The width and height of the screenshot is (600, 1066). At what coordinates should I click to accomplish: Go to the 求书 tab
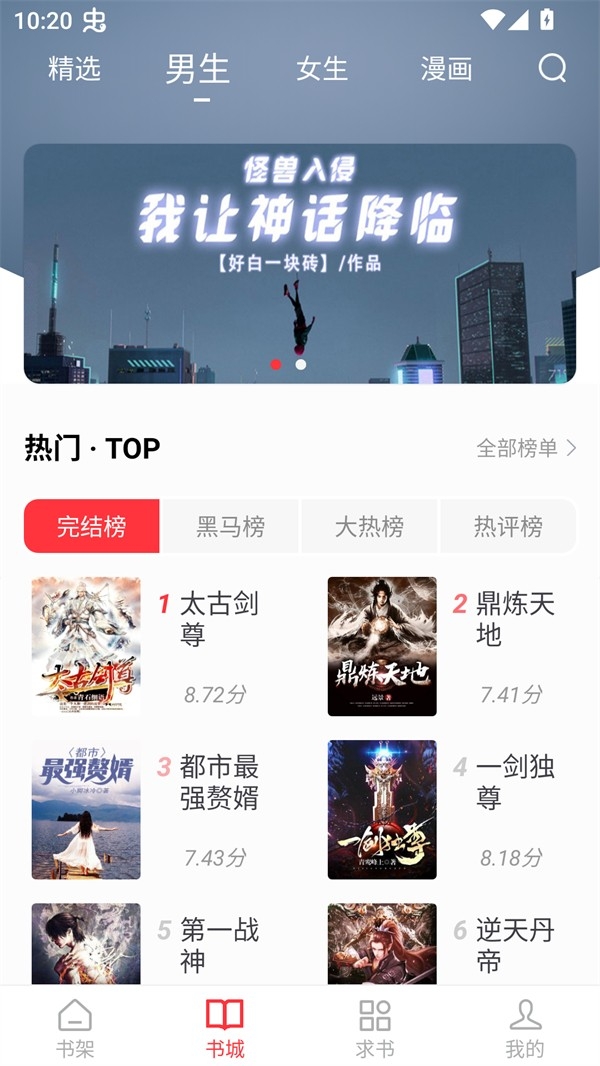coord(375,1028)
